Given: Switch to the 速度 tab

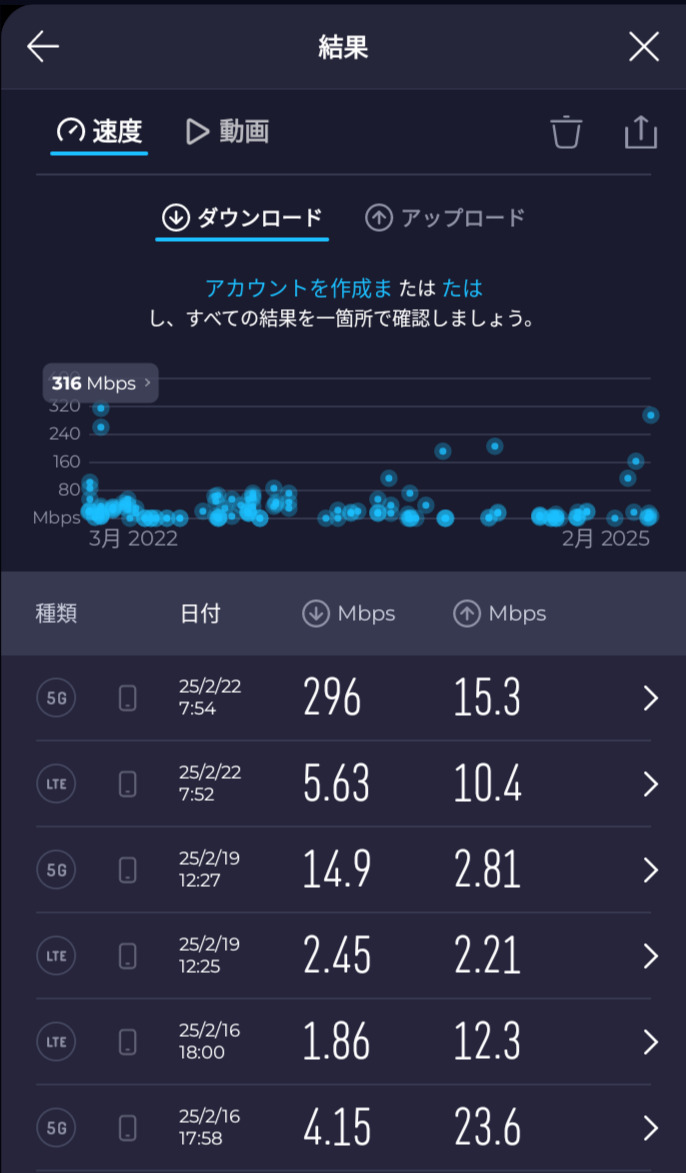Looking at the screenshot, I should (x=100, y=131).
